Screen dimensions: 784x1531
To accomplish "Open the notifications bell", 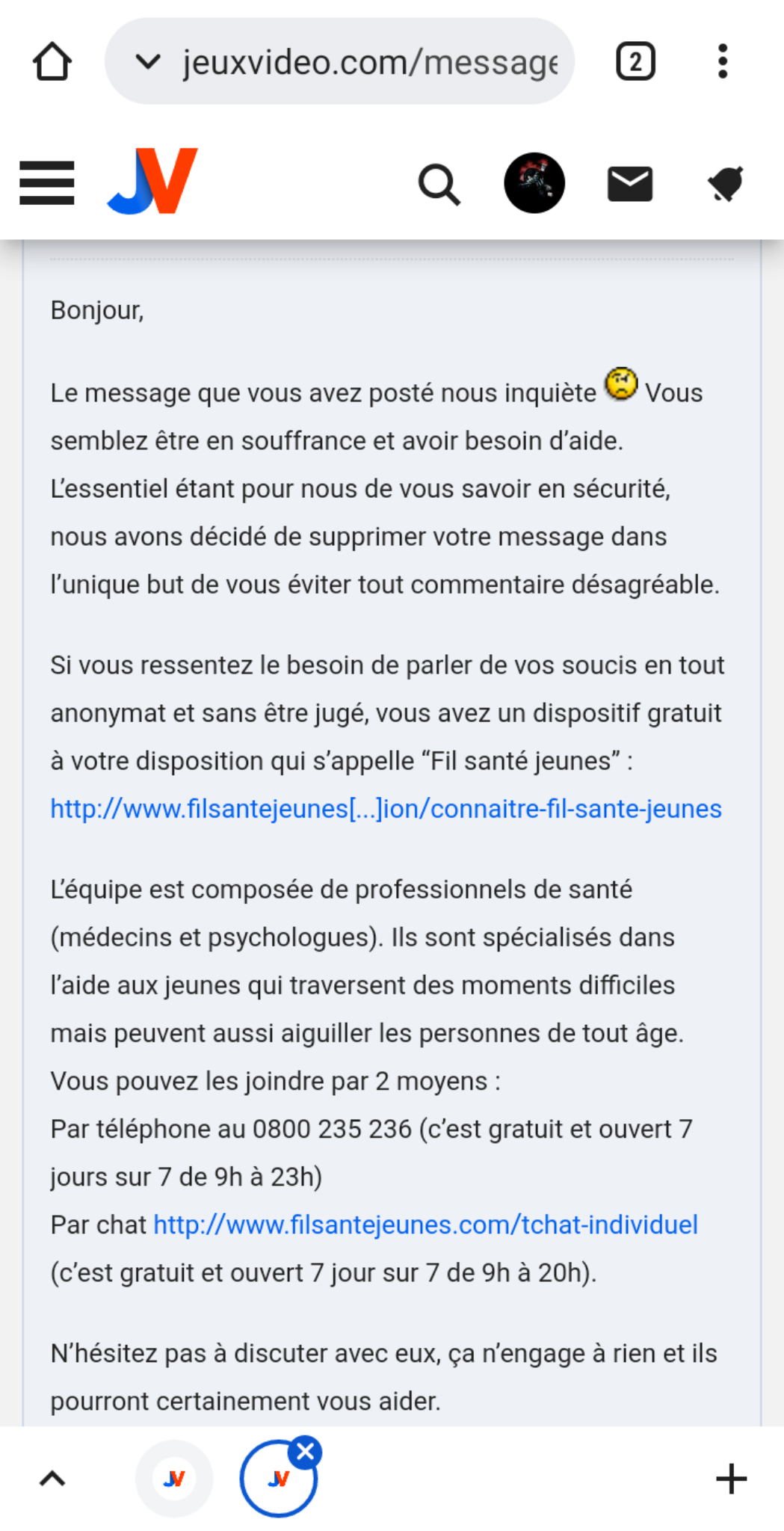I will 725,184.
